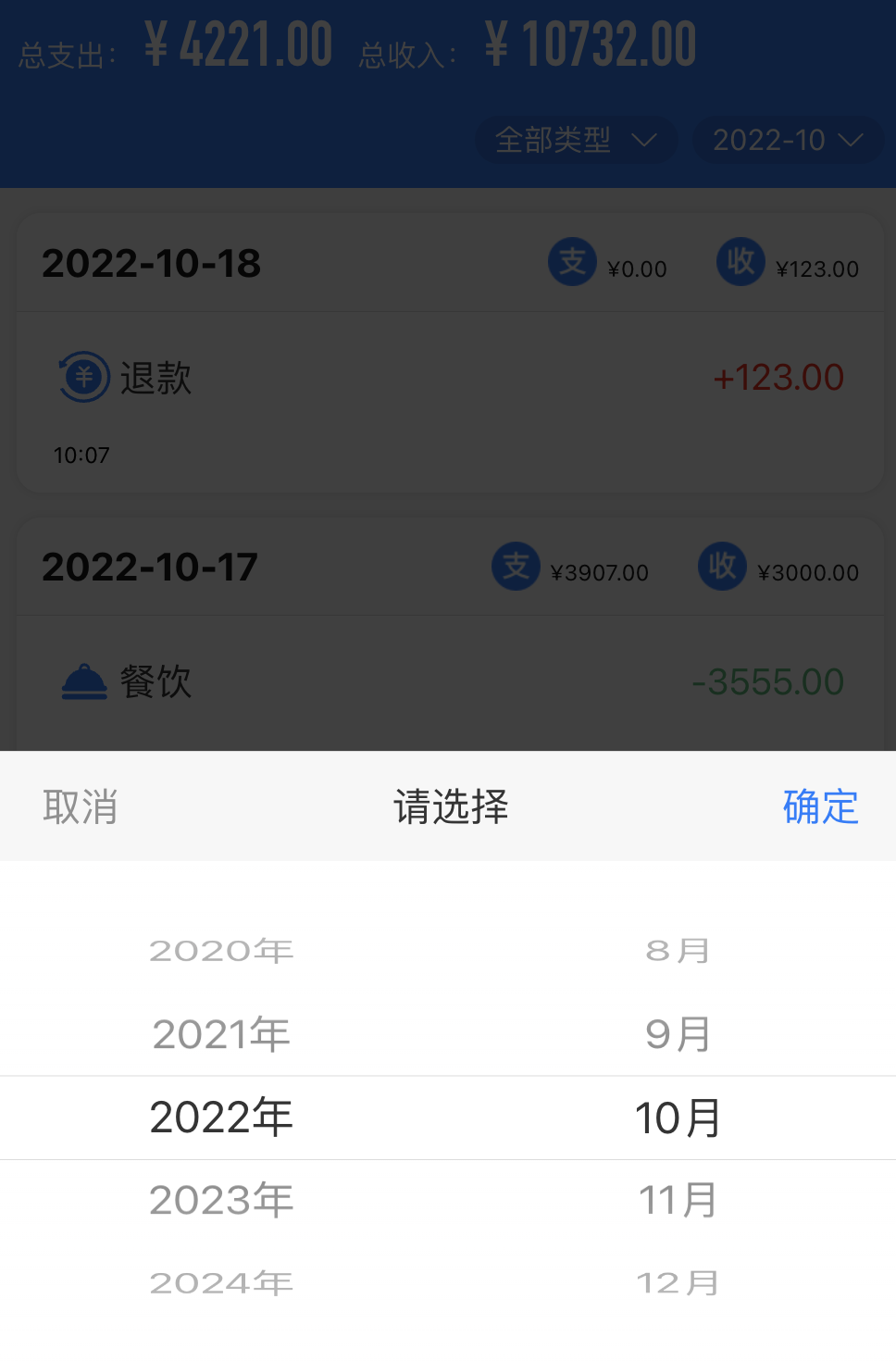Choose 9月 in the month column

pos(678,1034)
